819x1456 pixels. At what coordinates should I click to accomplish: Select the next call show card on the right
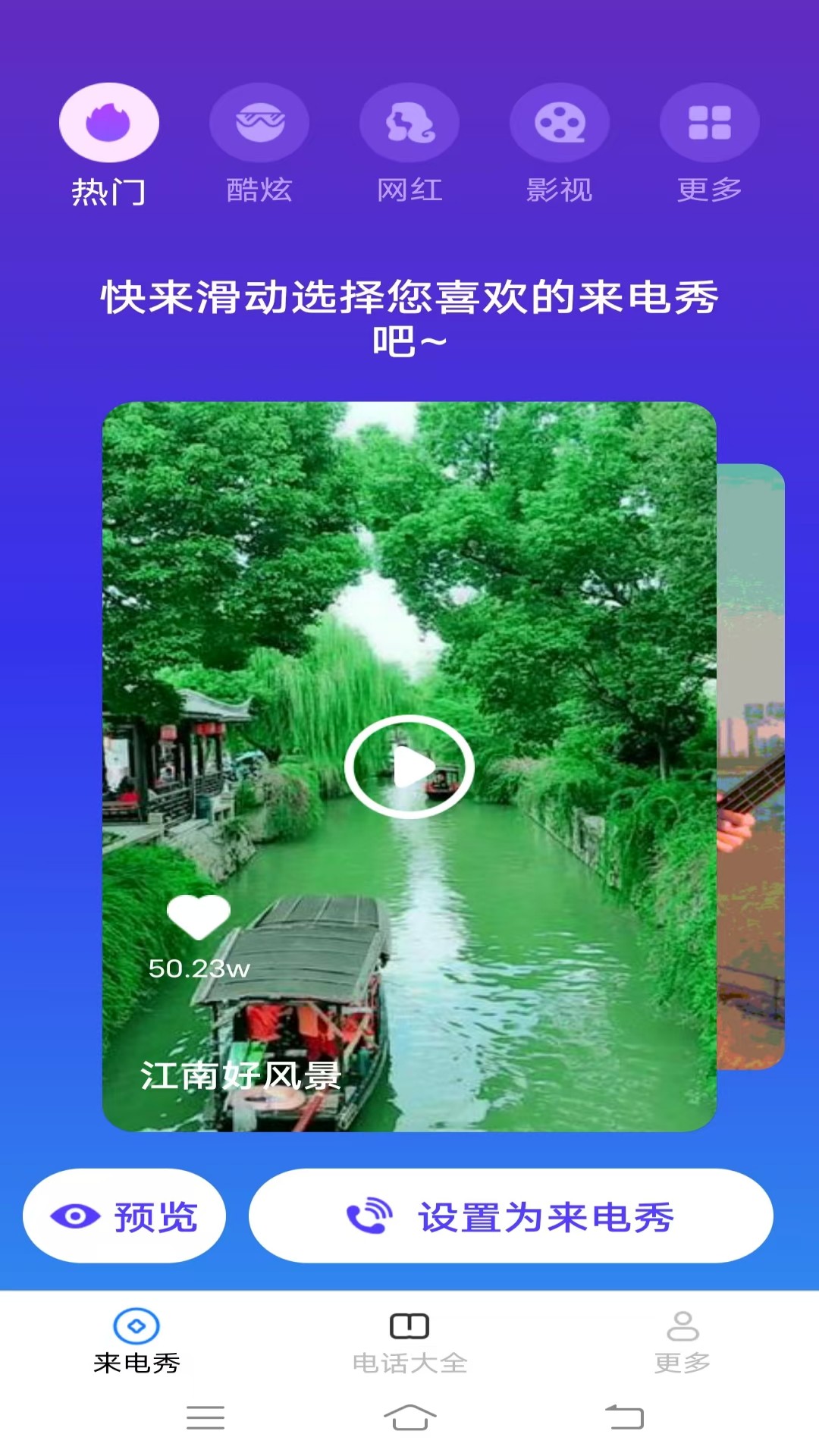coord(751,766)
